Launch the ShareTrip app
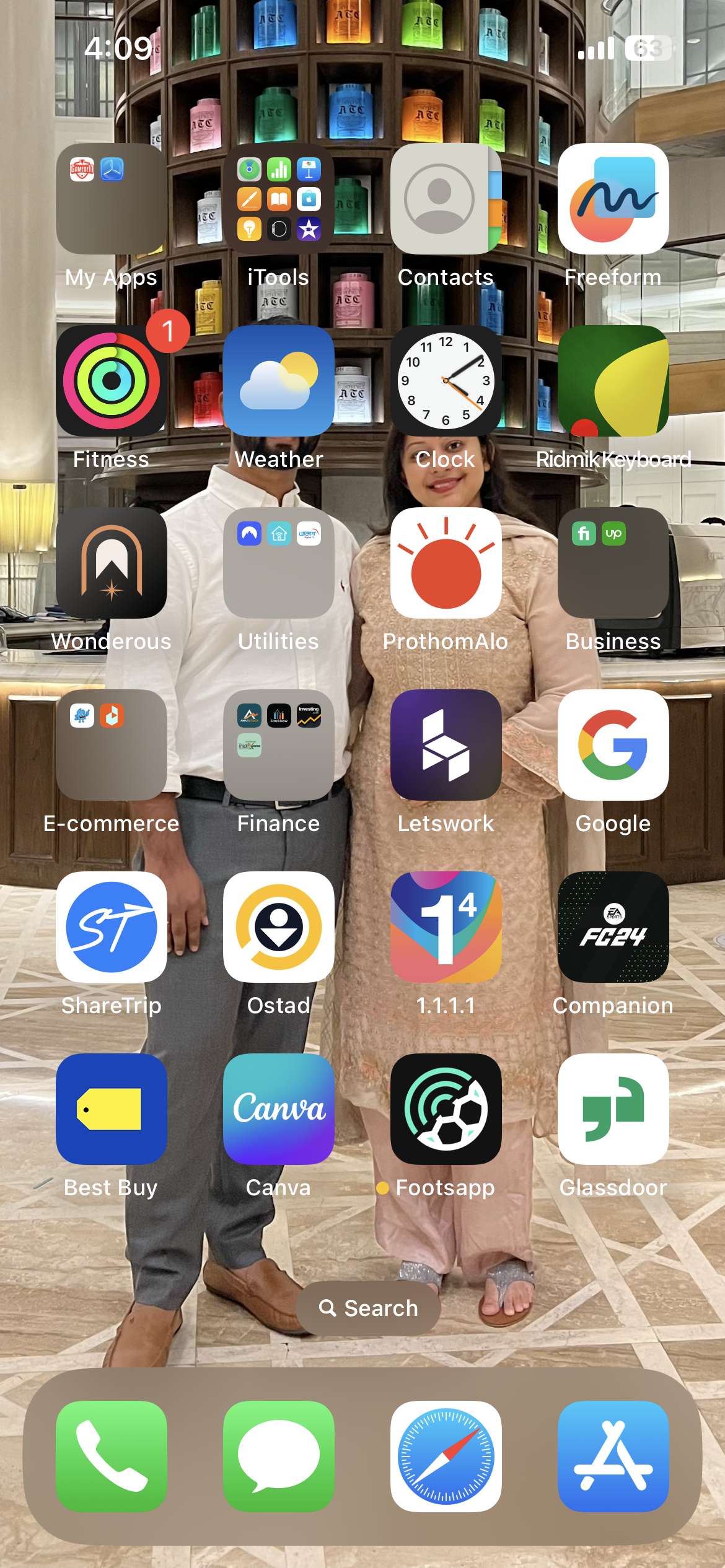 pyautogui.click(x=112, y=927)
